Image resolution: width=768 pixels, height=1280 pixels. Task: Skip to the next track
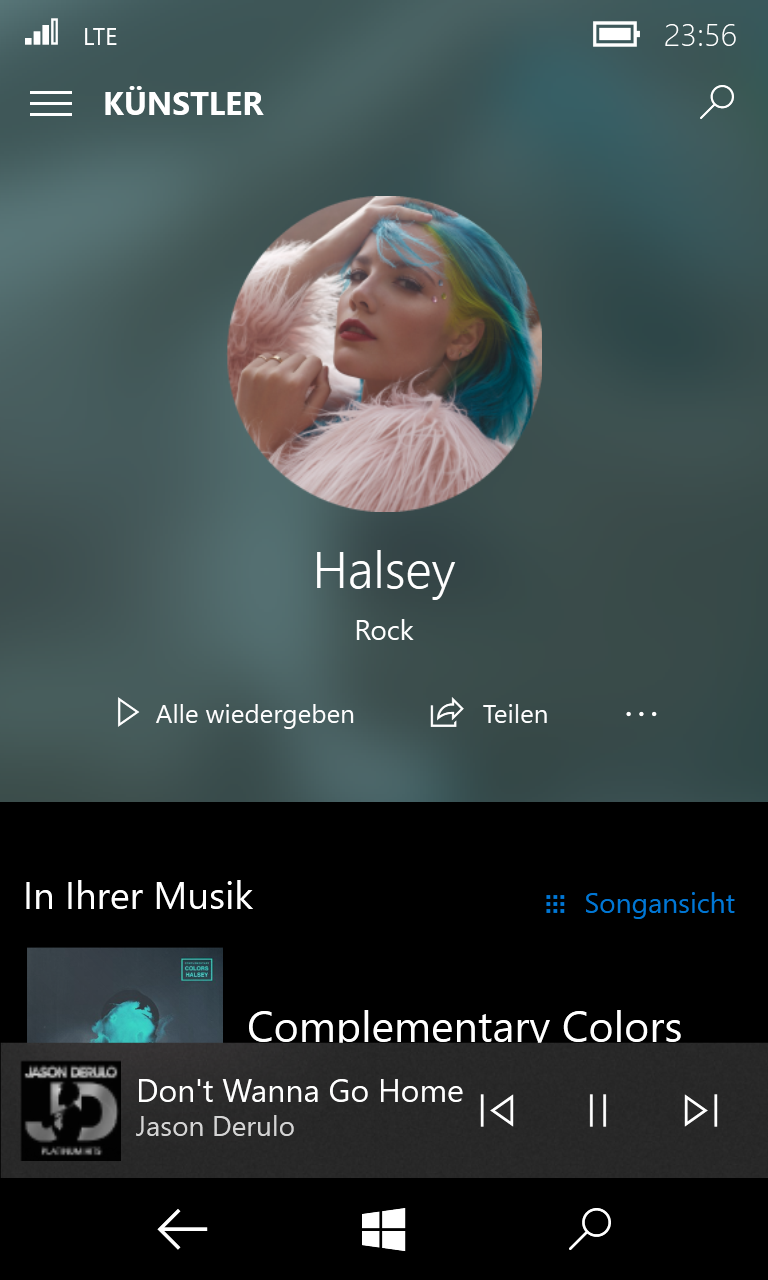(700, 1111)
